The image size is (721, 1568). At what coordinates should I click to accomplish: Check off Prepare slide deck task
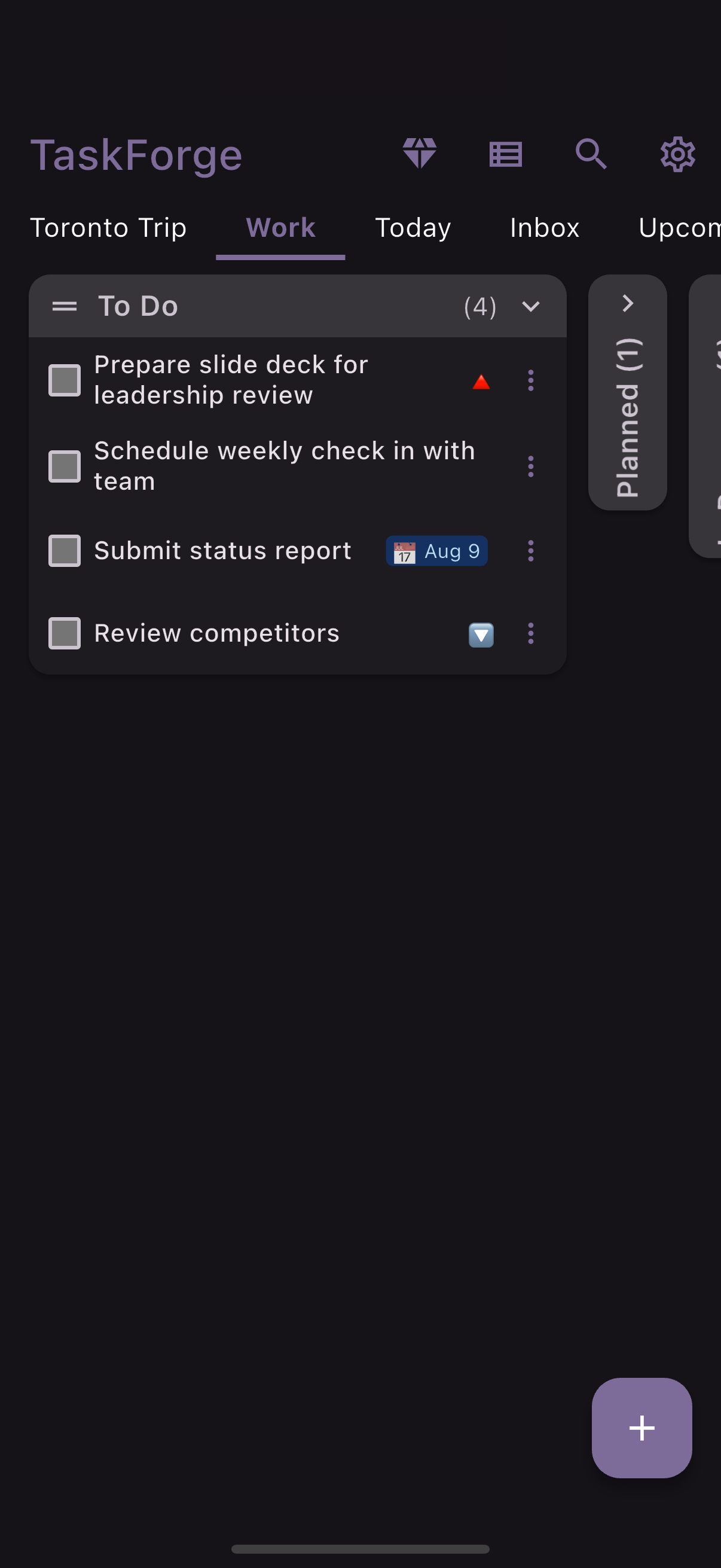pyautogui.click(x=65, y=380)
